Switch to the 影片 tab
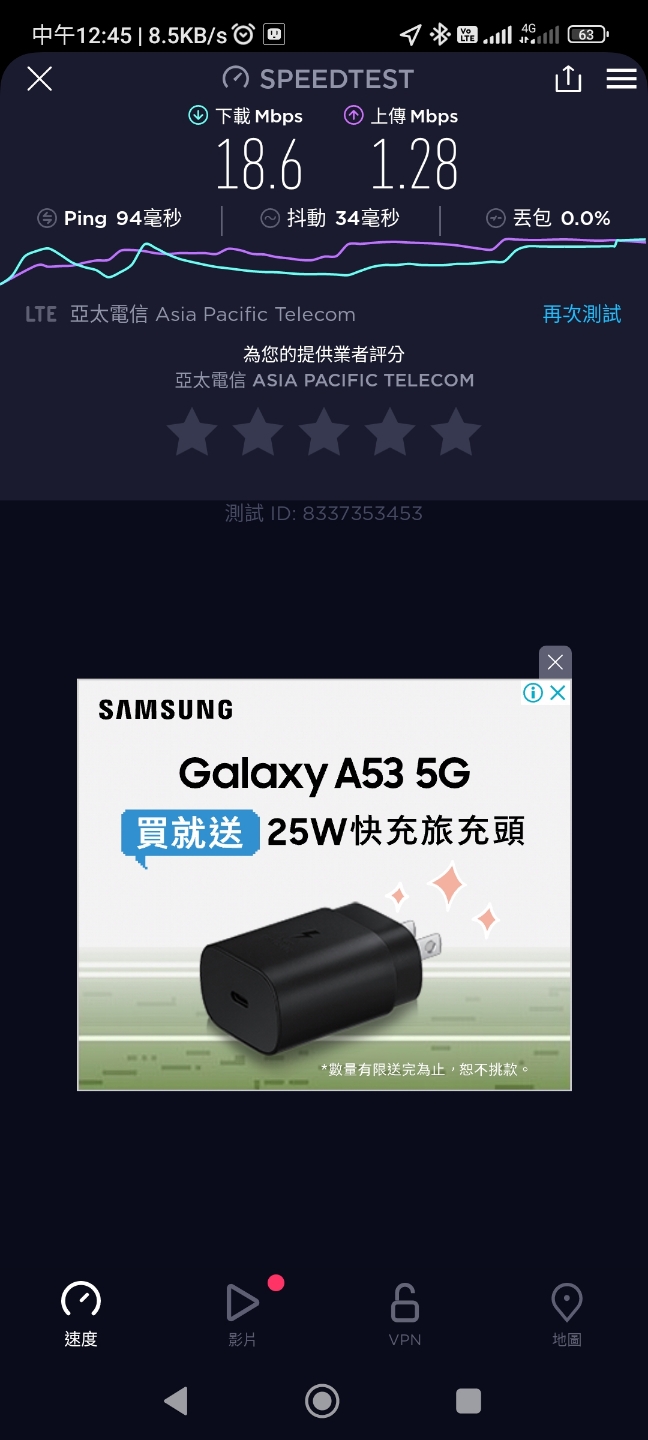The image size is (648, 1440). [243, 1314]
